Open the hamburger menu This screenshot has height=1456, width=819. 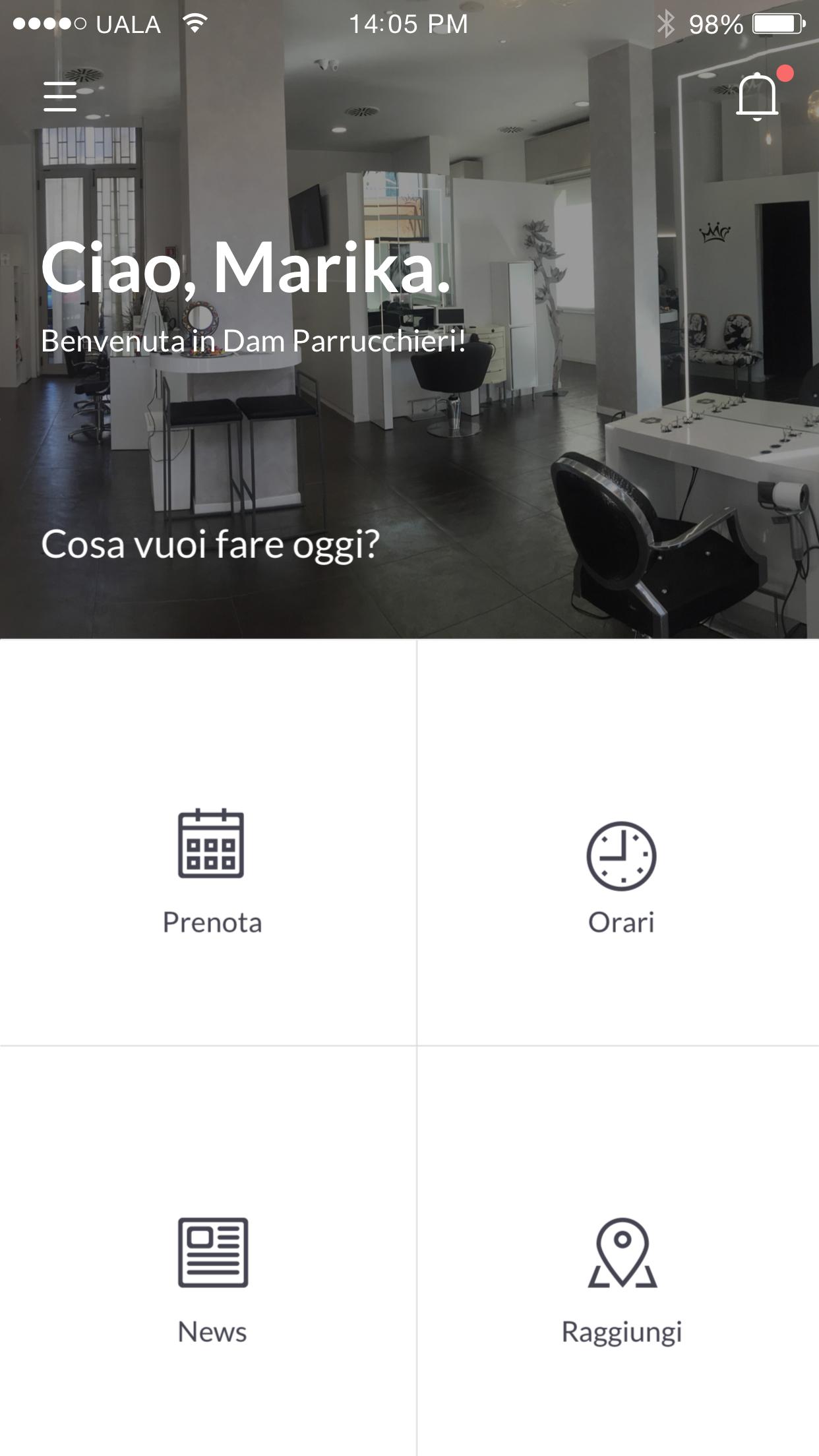[x=61, y=96]
